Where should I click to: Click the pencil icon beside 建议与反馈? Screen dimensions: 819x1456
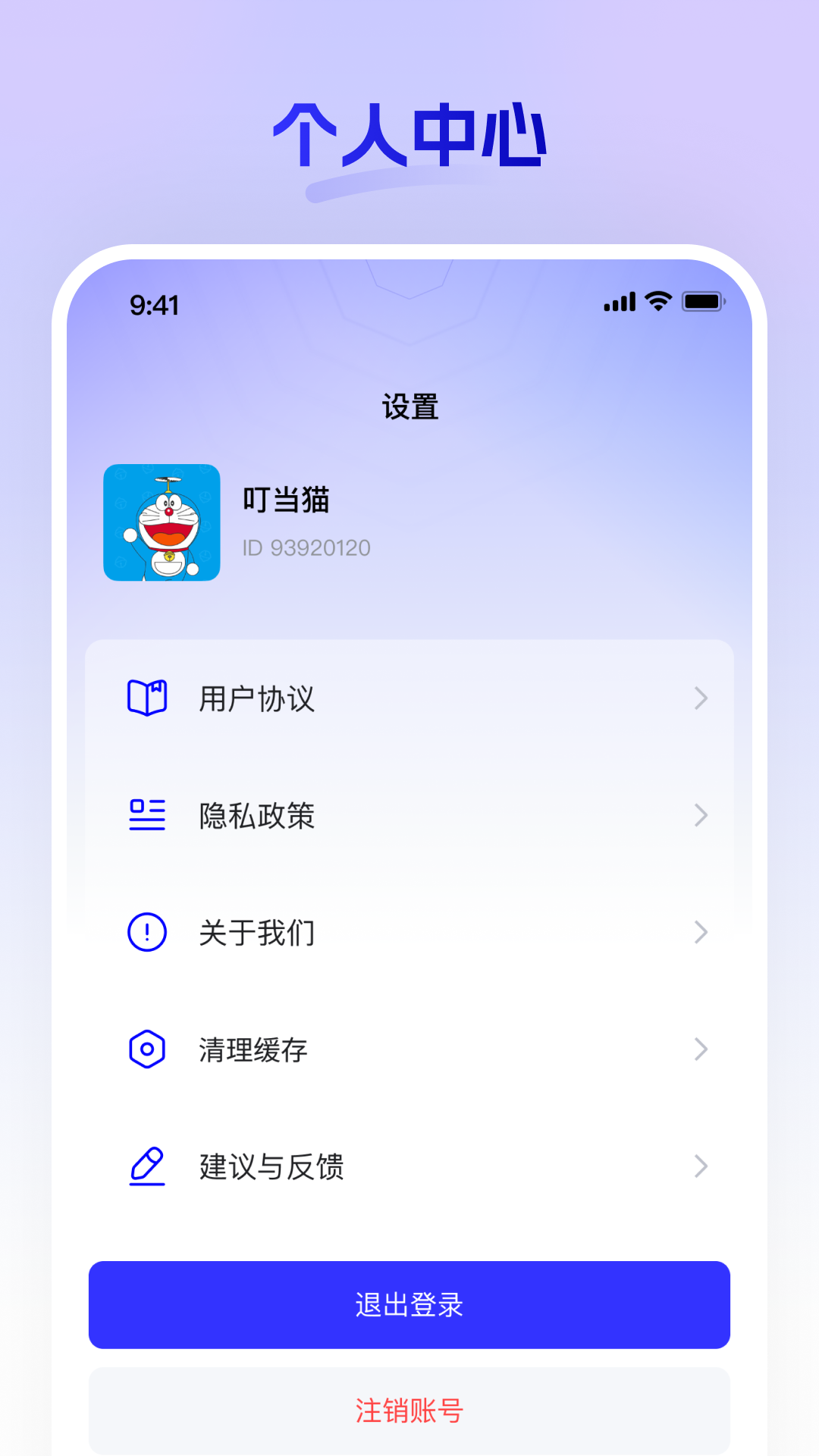[x=147, y=1167]
